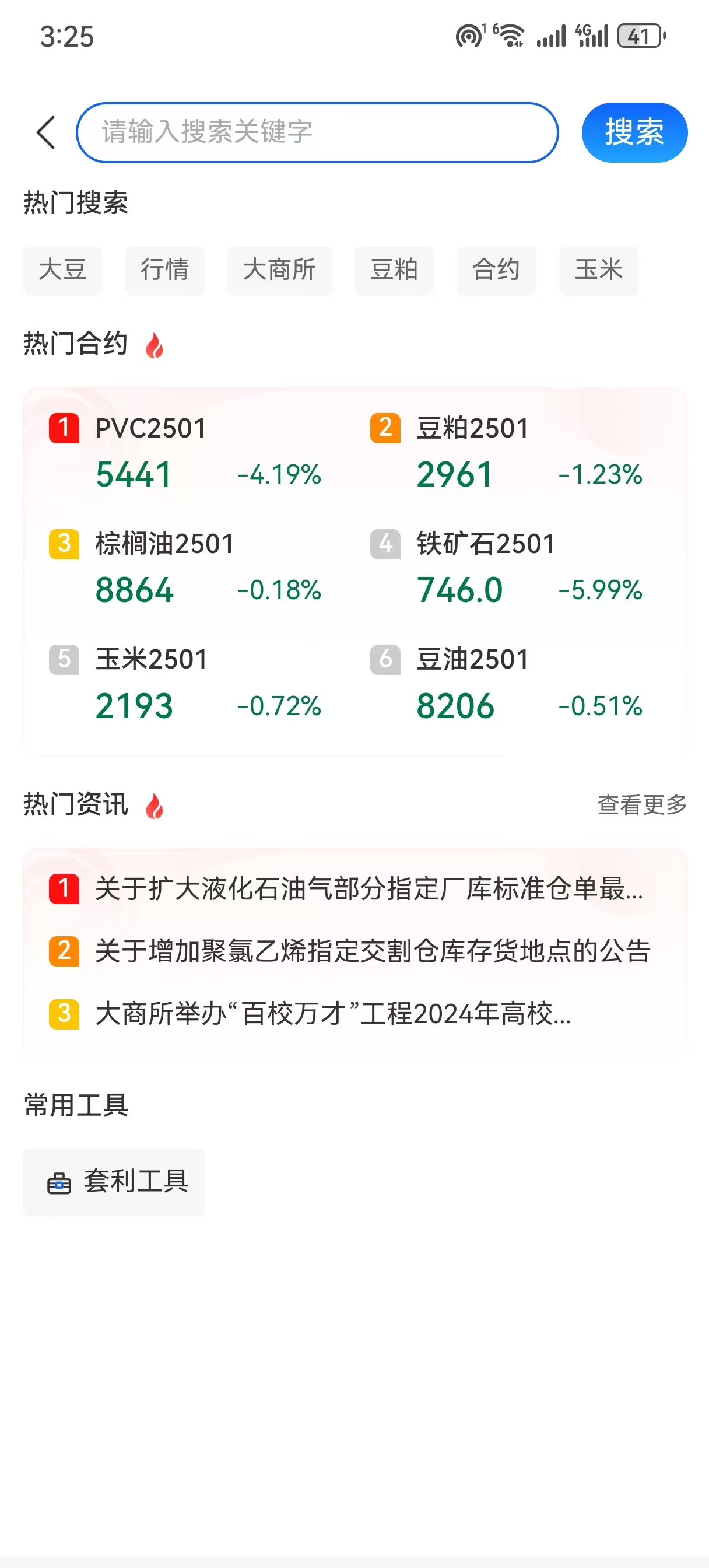Select the 玉米 hot search chip
Screen dimensions: 709x1568
[x=598, y=269]
